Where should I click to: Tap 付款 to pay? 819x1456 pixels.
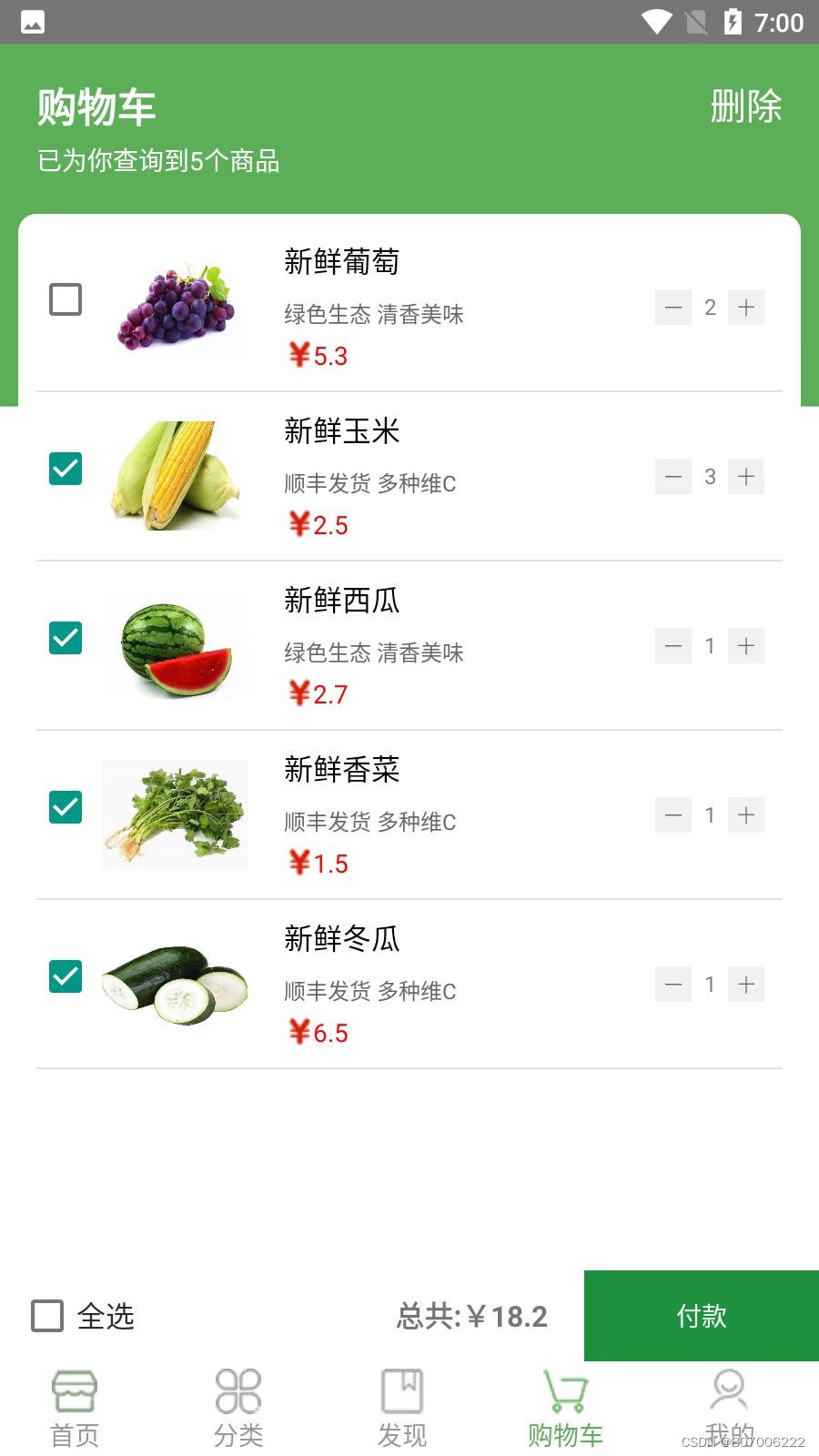click(x=701, y=1316)
